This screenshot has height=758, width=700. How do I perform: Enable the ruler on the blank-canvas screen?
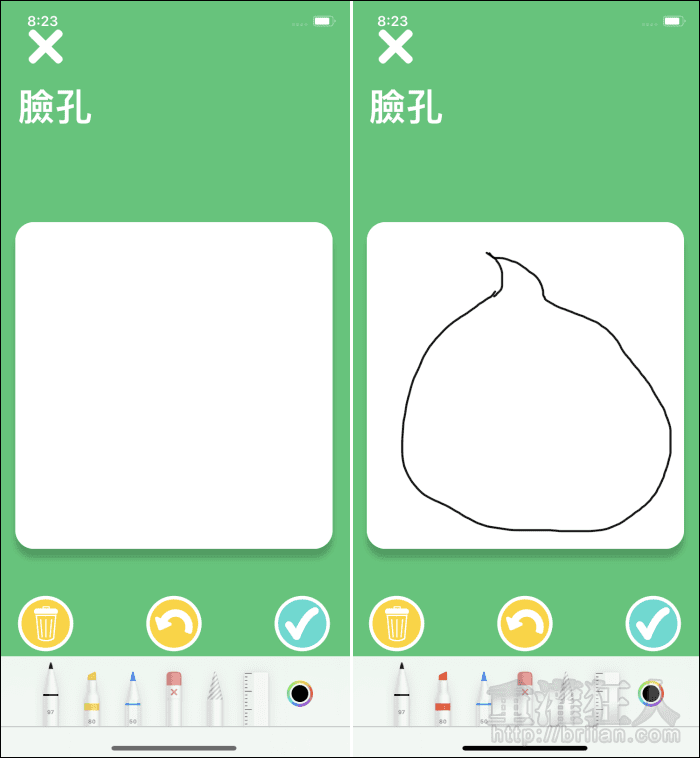[256, 696]
